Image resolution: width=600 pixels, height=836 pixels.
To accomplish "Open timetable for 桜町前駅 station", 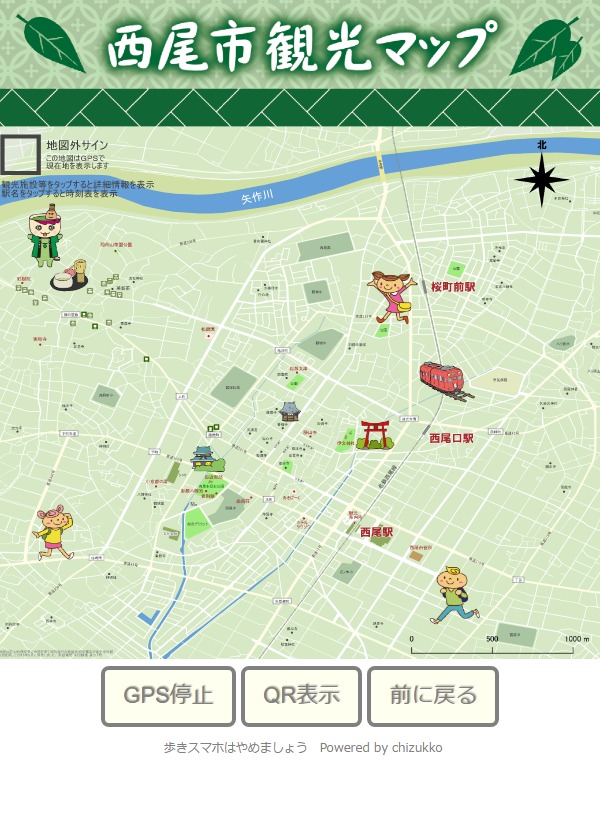I will pos(453,287).
